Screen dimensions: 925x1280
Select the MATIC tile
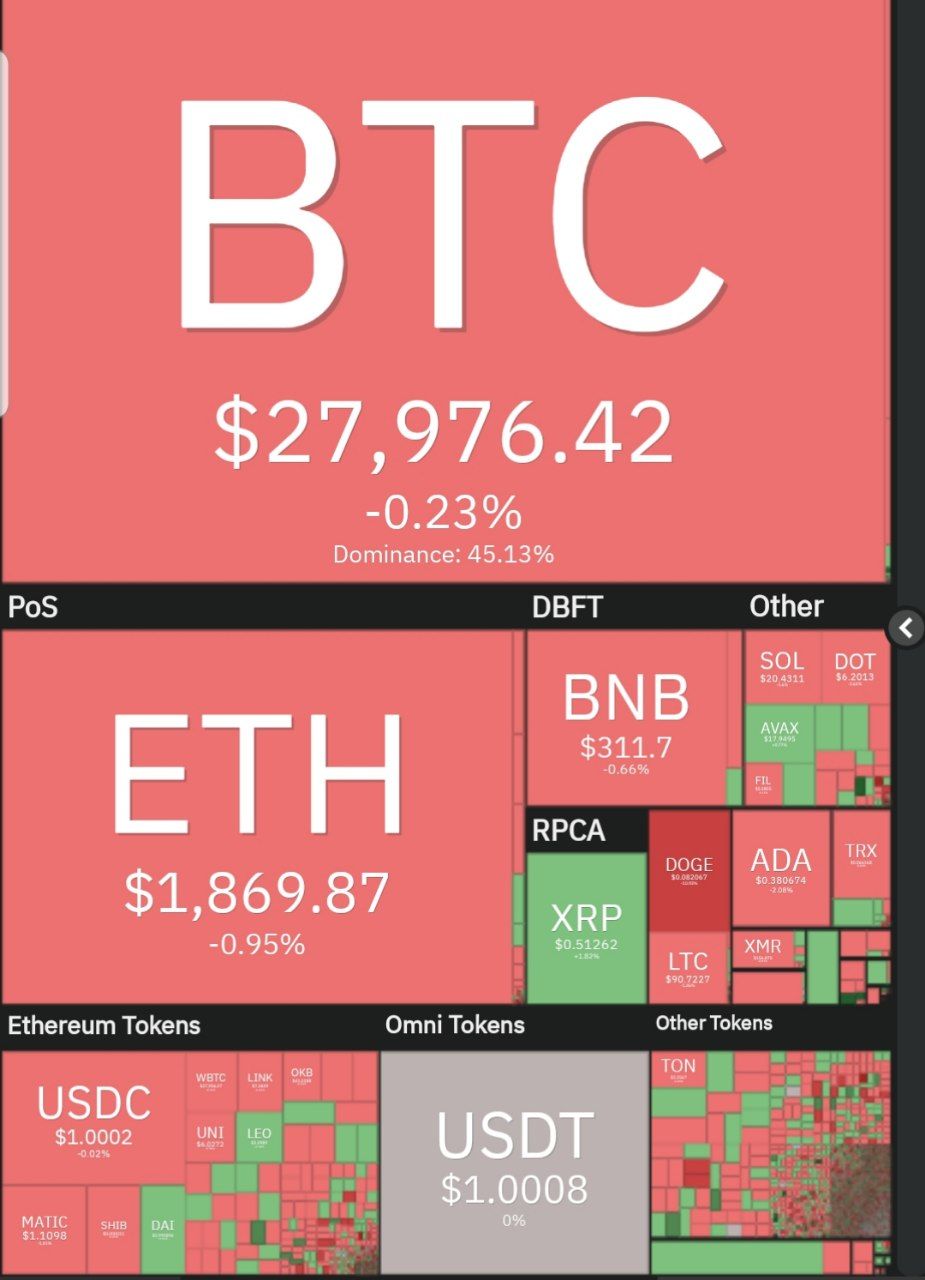pos(44,1228)
